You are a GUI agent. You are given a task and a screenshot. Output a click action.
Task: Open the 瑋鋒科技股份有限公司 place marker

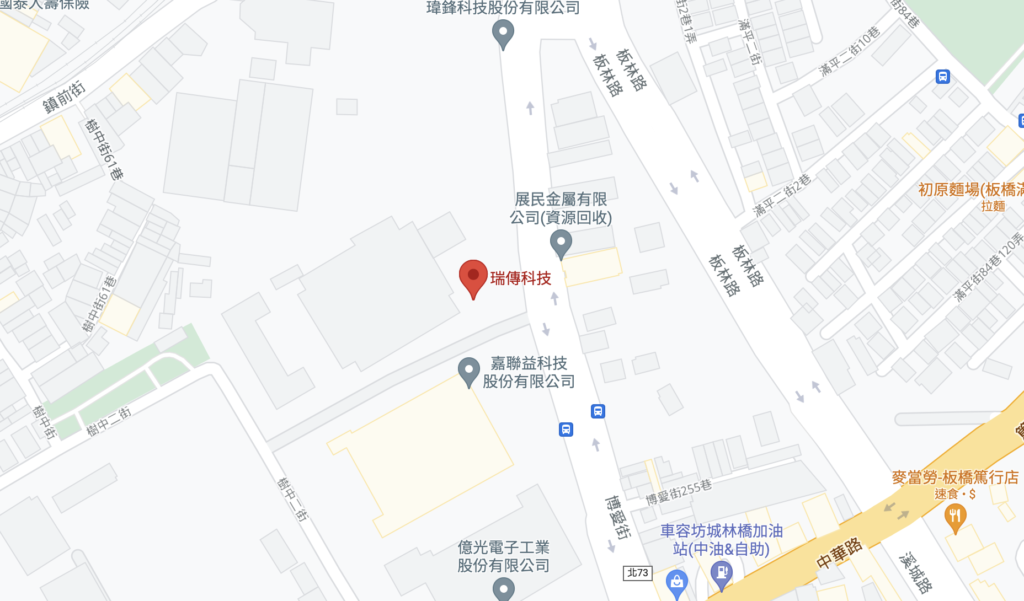coord(504,35)
